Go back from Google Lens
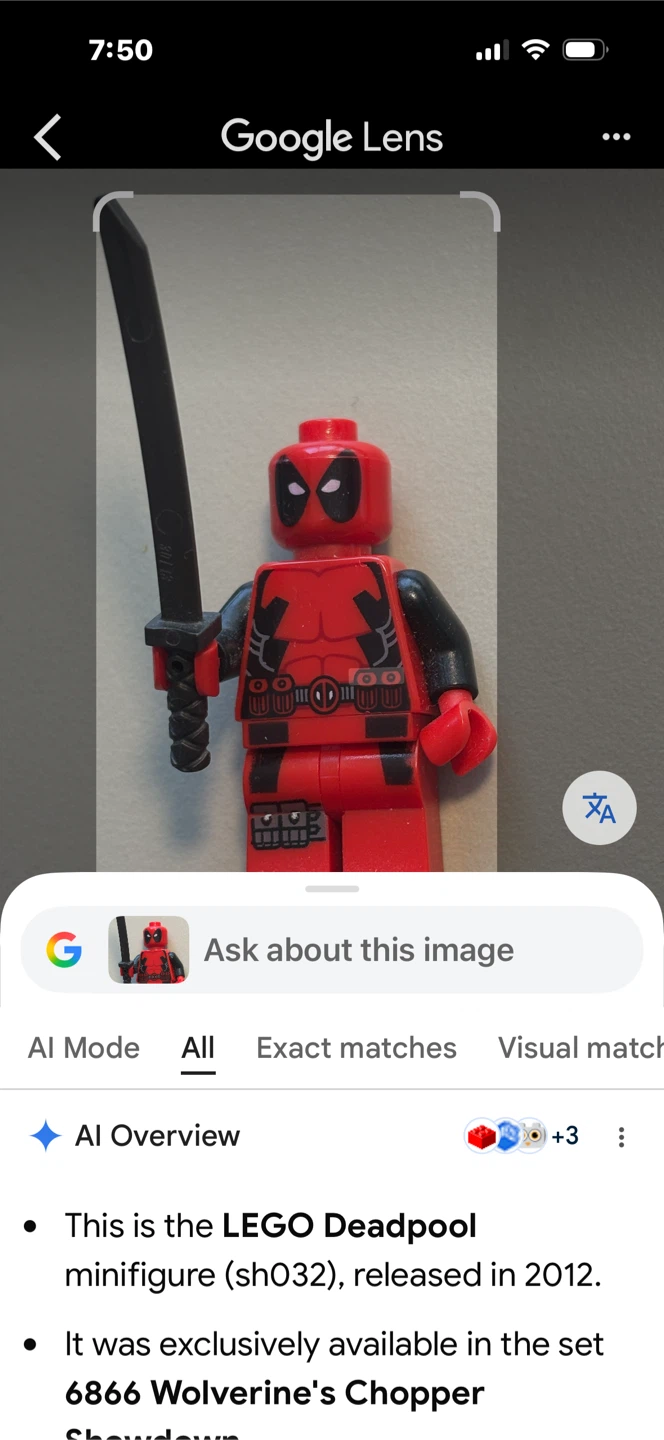664x1440 pixels. [x=48, y=137]
